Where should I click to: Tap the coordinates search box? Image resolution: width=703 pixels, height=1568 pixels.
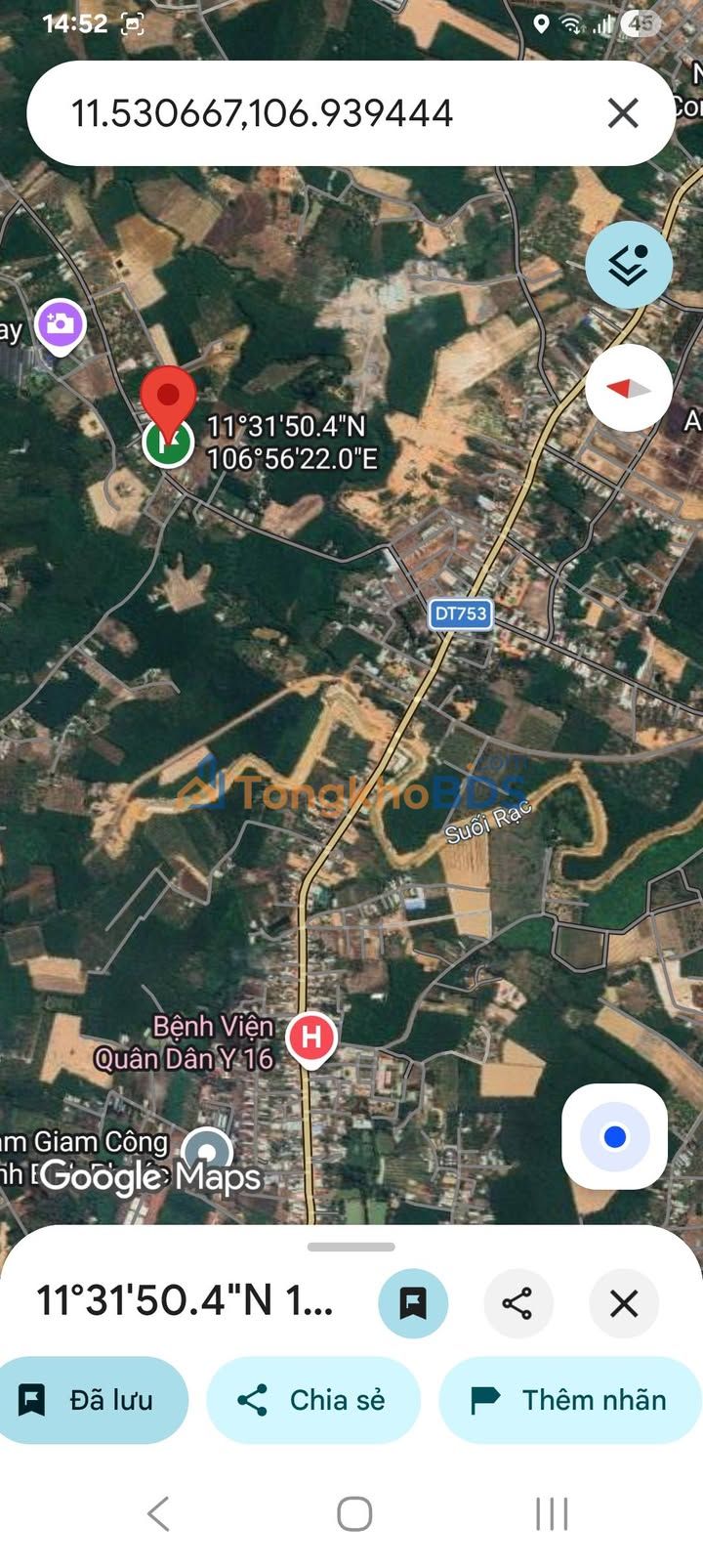click(293, 113)
